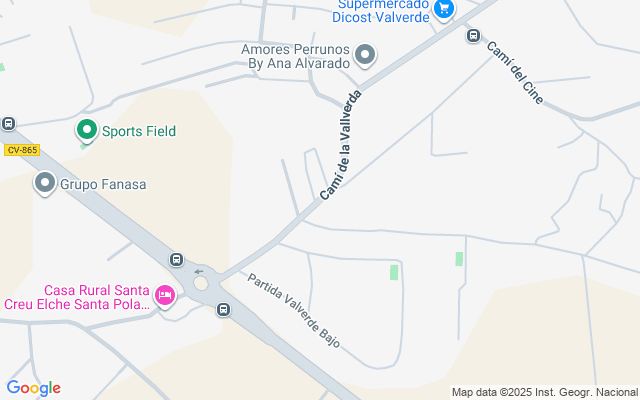
Task: Select the Amores Perrunos By Ana Alvarado pin
Action: (x=366, y=55)
